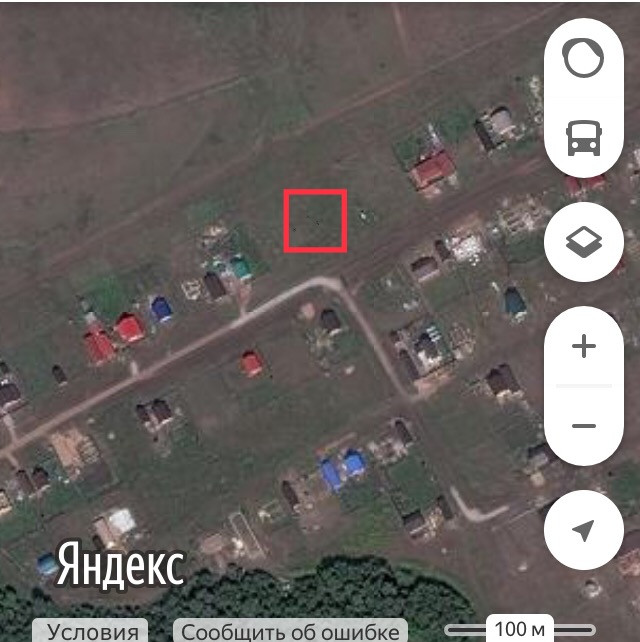Show public transport layer

point(583,138)
